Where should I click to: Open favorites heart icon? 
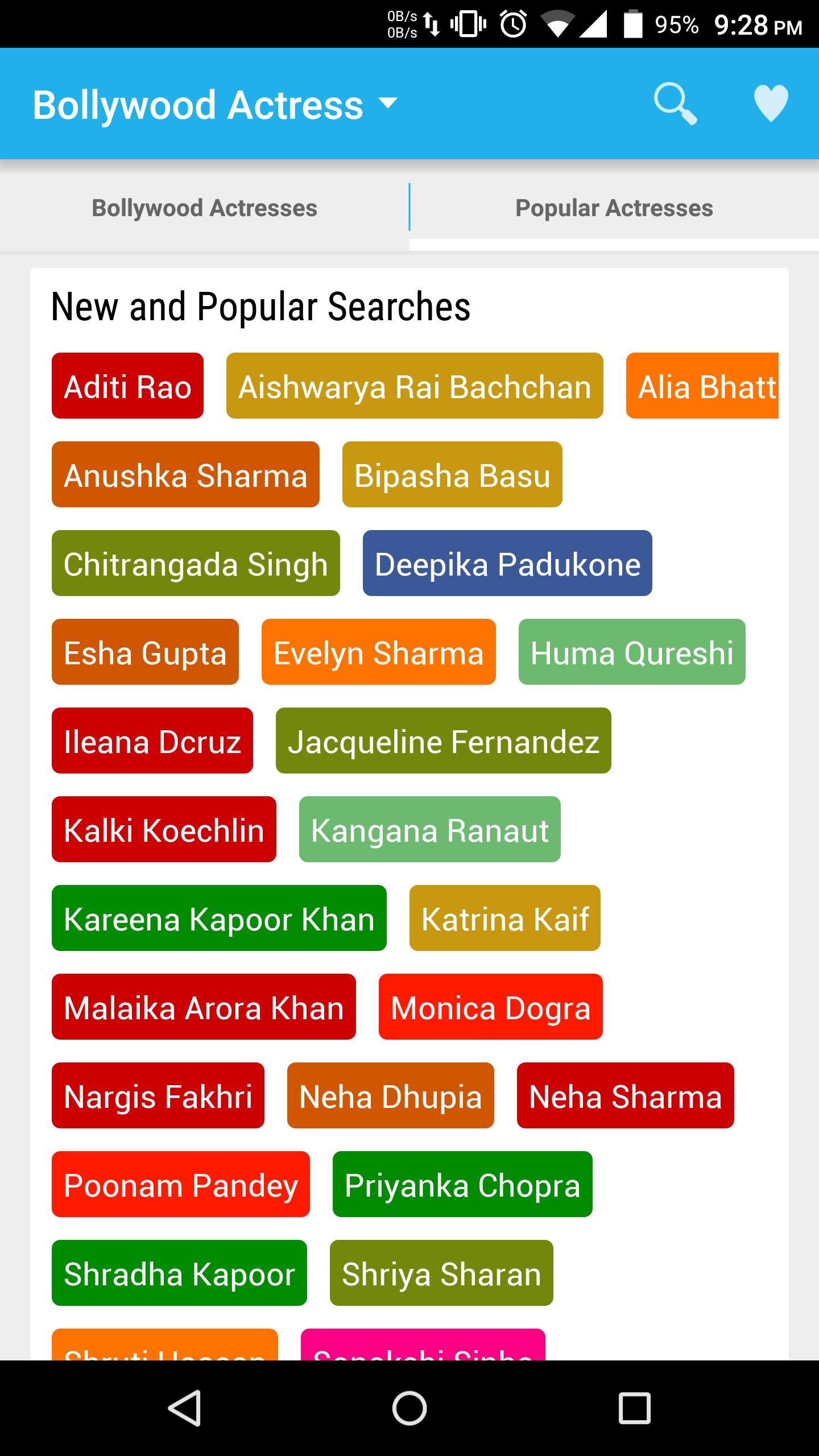coord(771,104)
